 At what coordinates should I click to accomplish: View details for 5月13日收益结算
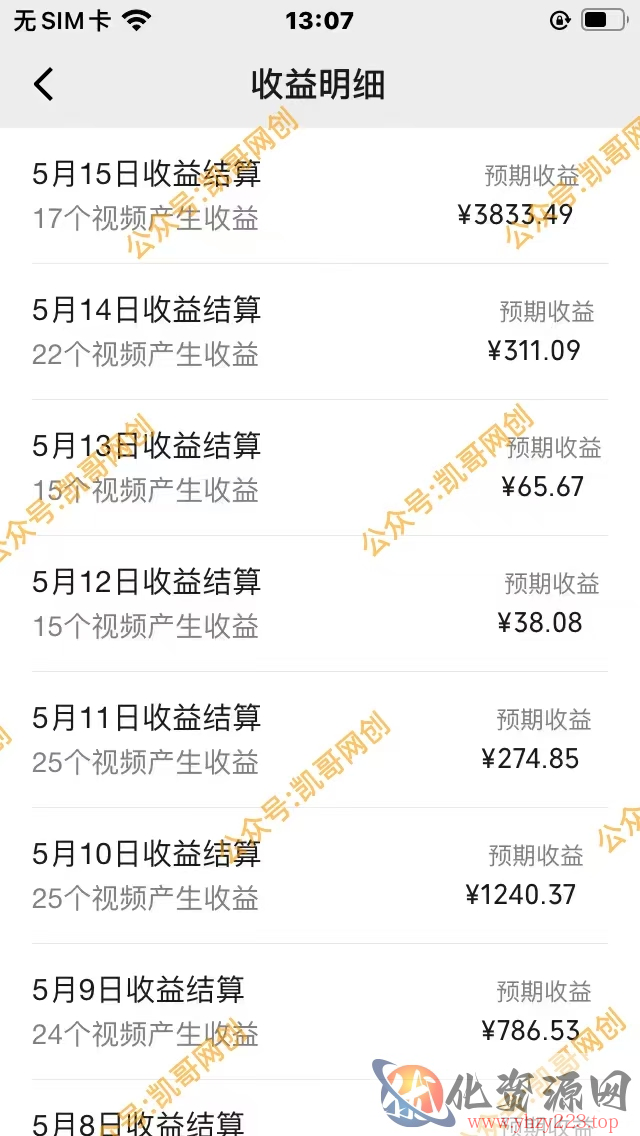[x=320, y=468]
